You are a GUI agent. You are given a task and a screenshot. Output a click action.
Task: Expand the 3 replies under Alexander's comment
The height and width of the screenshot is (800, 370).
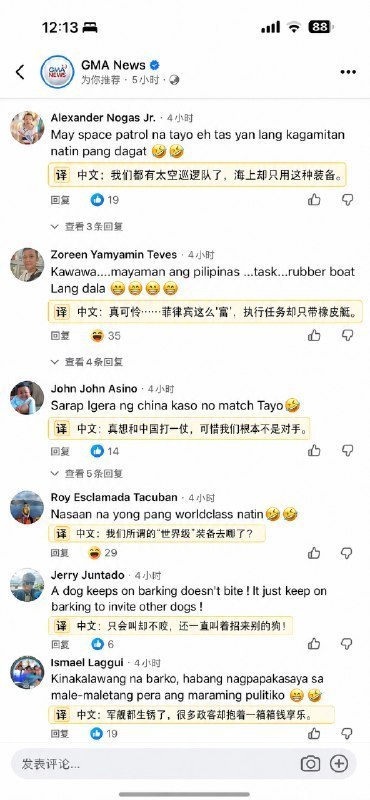[x=87, y=227]
